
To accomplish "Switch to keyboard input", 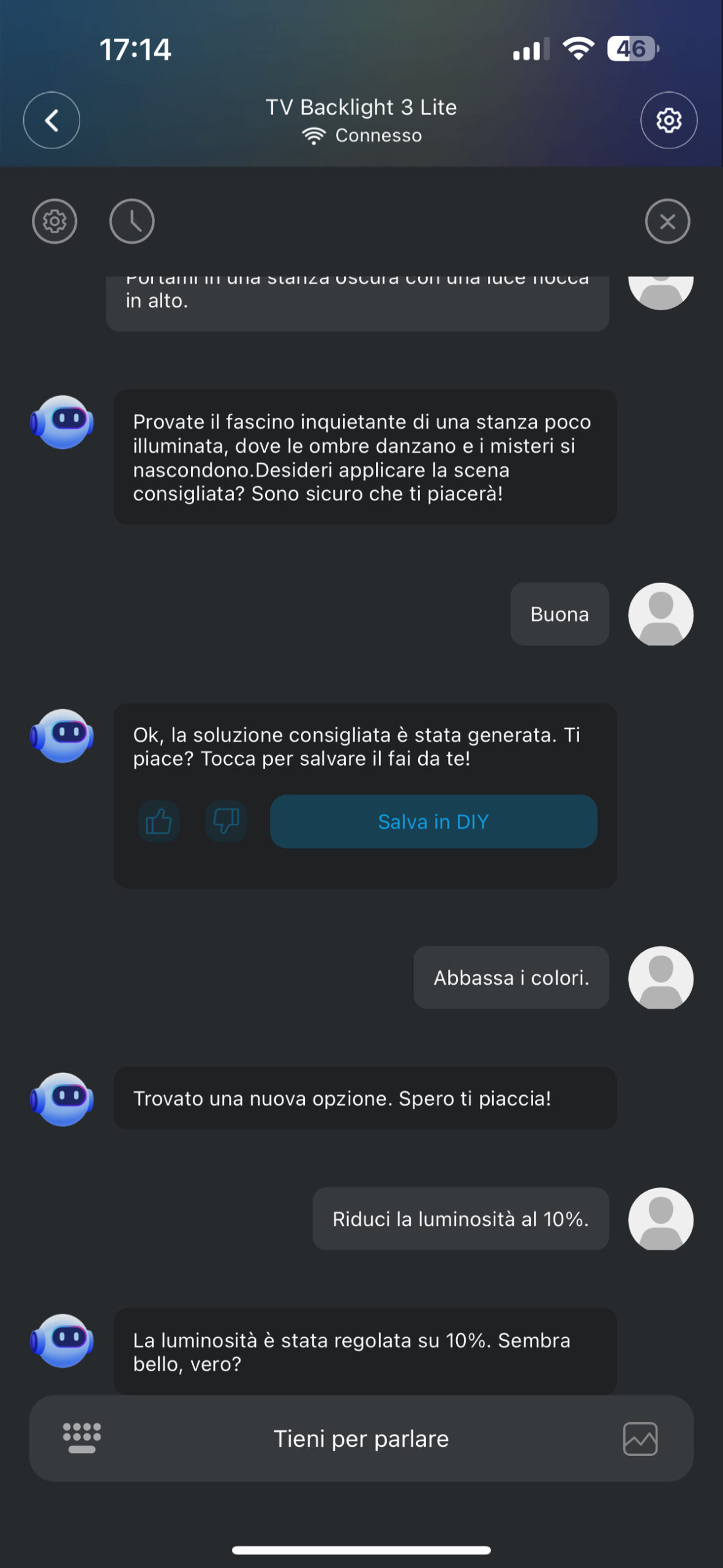I will pyautogui.click(x=81, y=1438).
